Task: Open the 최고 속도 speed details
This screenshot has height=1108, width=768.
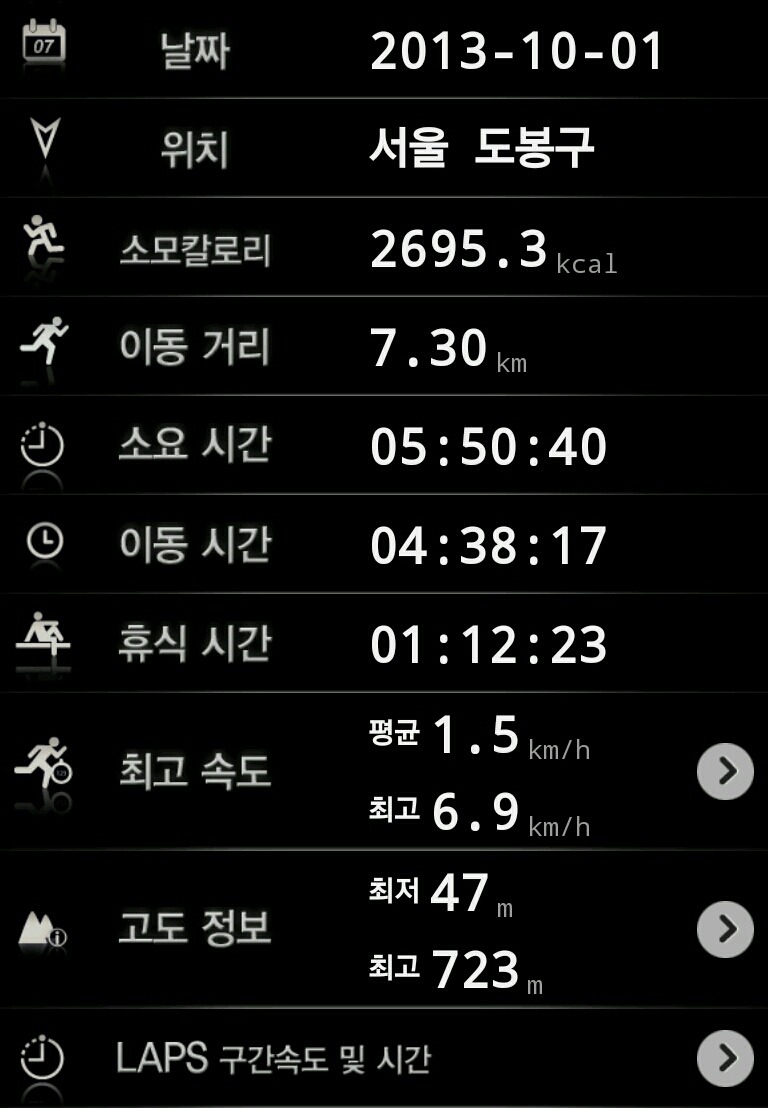Action: click(x=724, y=771)
